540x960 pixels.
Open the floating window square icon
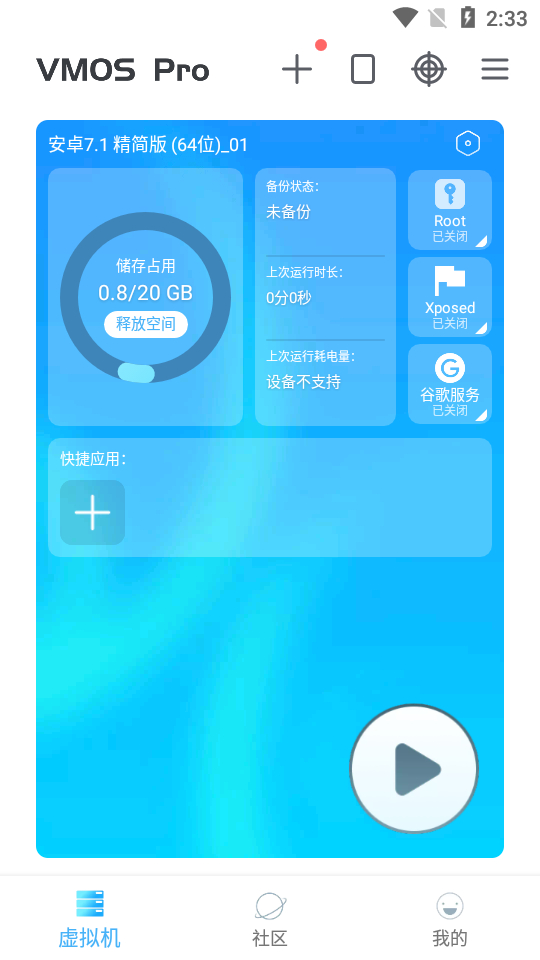click(362, 69)
